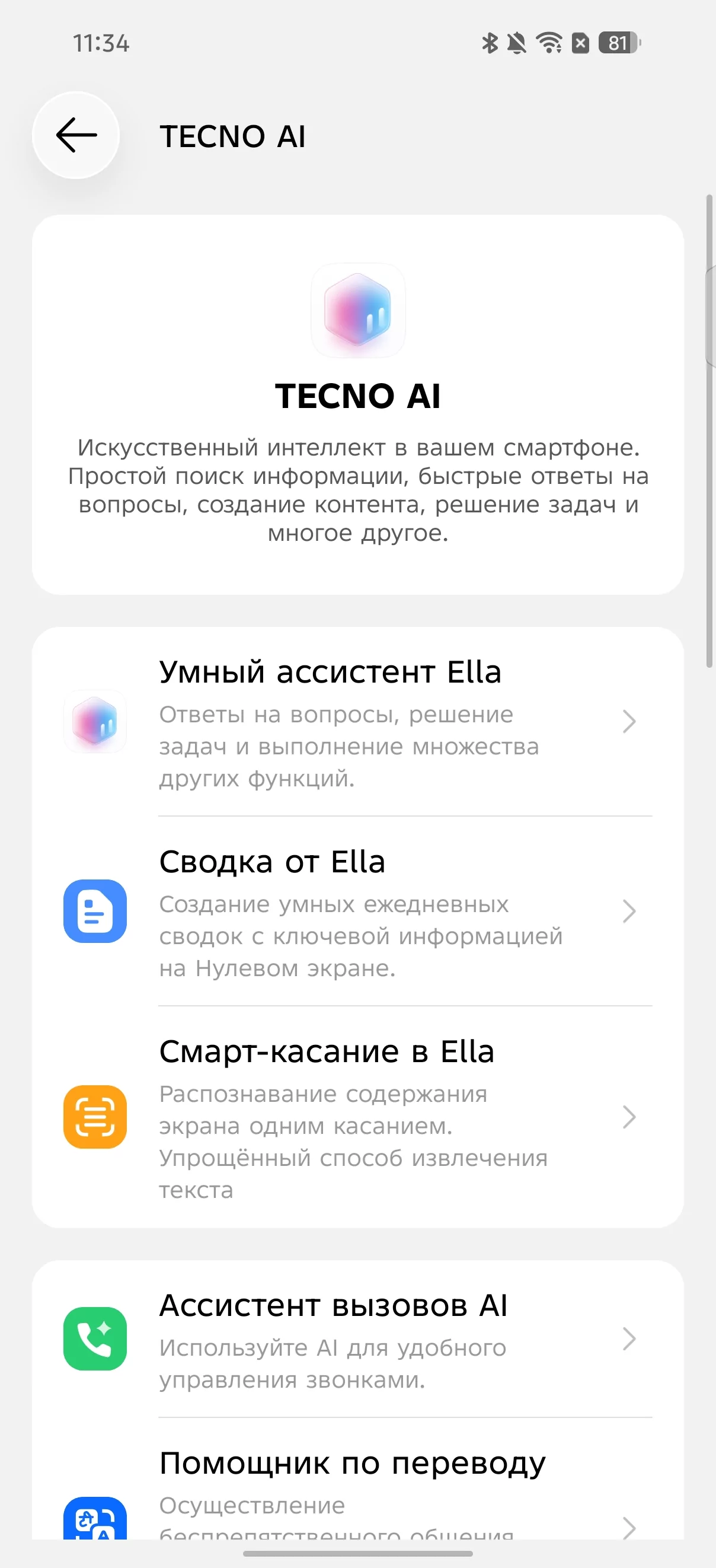Open Ассистент вызовов AI settings

pyautogui.click(x=357, y=1339)
